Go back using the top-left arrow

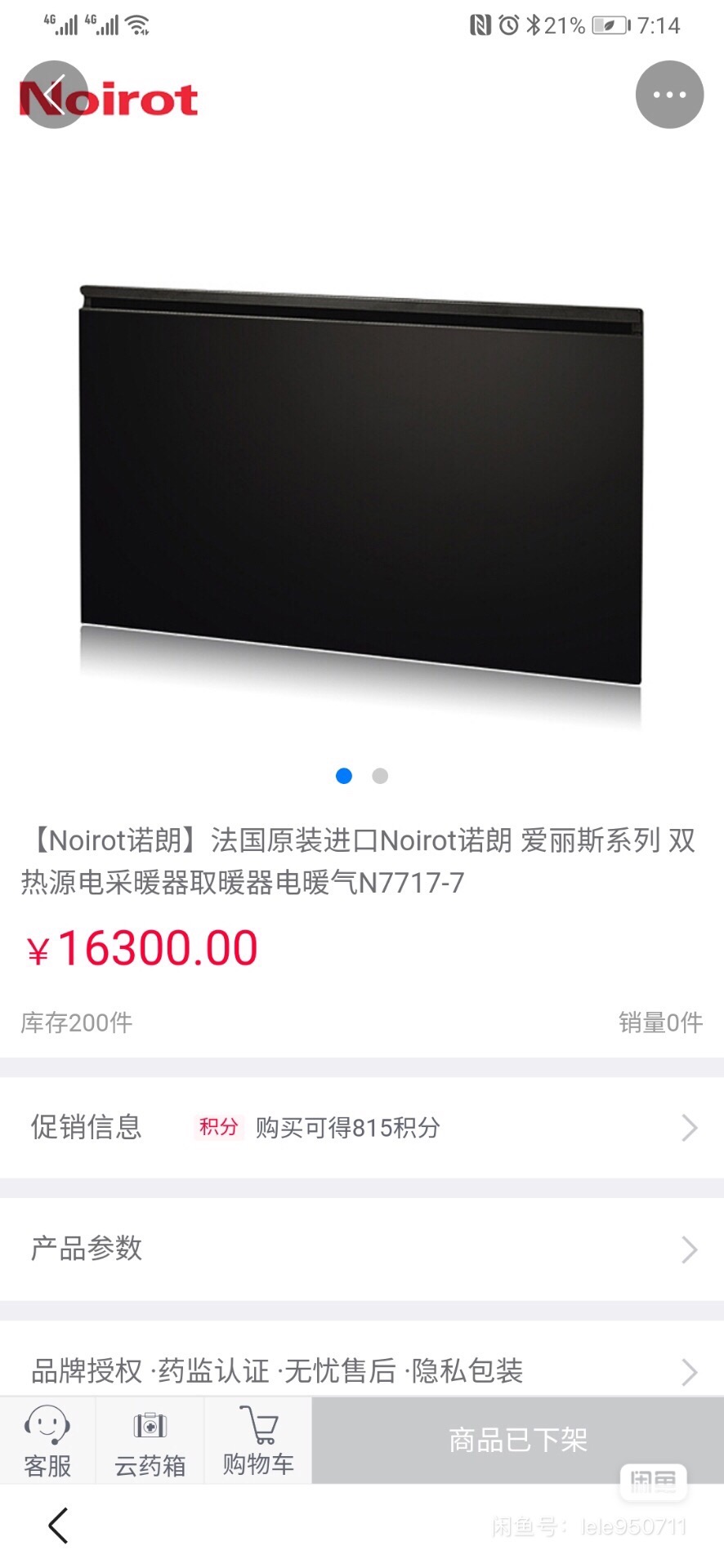[54, 95]
